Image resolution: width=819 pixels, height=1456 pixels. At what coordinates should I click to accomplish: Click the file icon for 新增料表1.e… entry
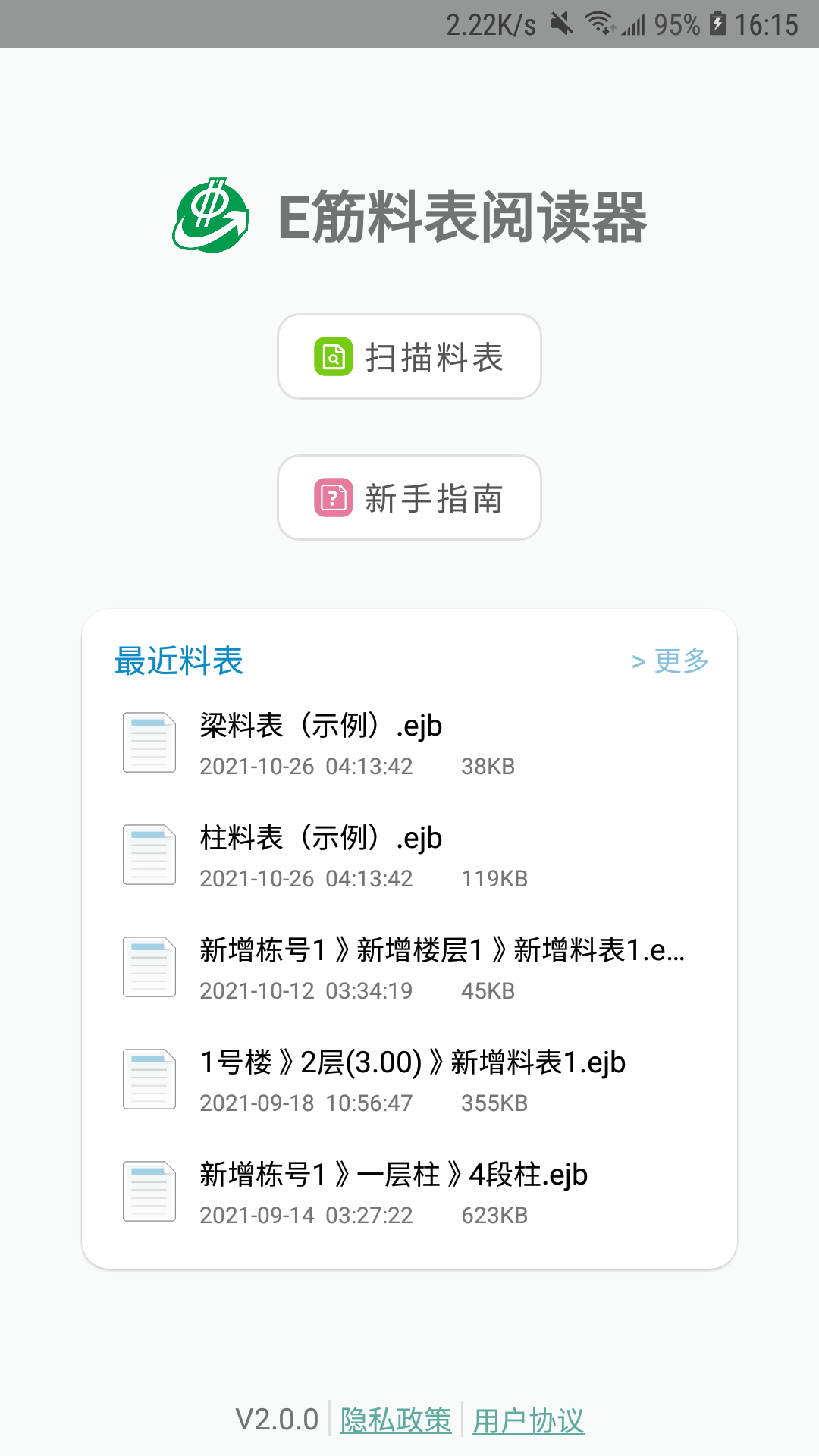tap(149, 966)
